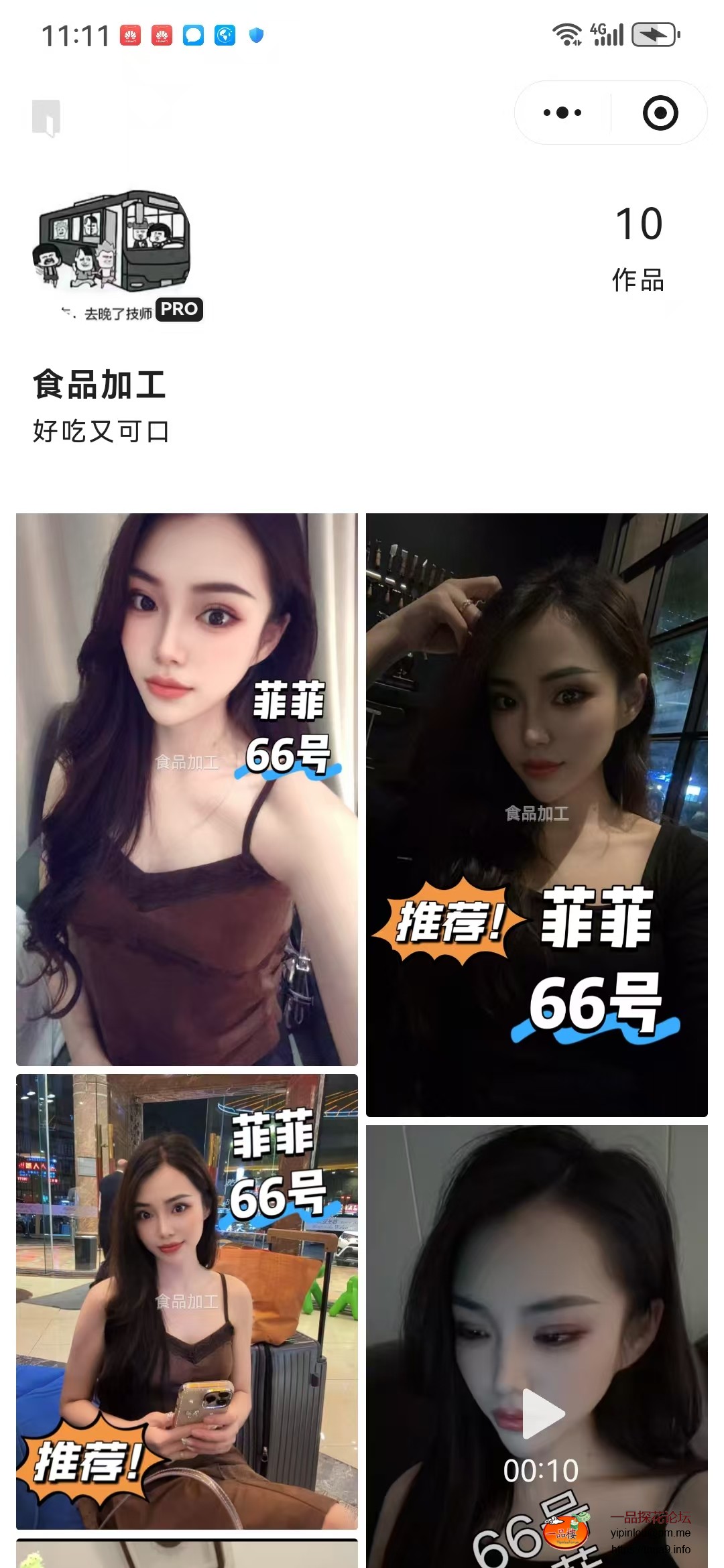The width and height of the screenshot is (724, 1568).
Task: Open the 10 作品 works count
Action: coord(638,248)
